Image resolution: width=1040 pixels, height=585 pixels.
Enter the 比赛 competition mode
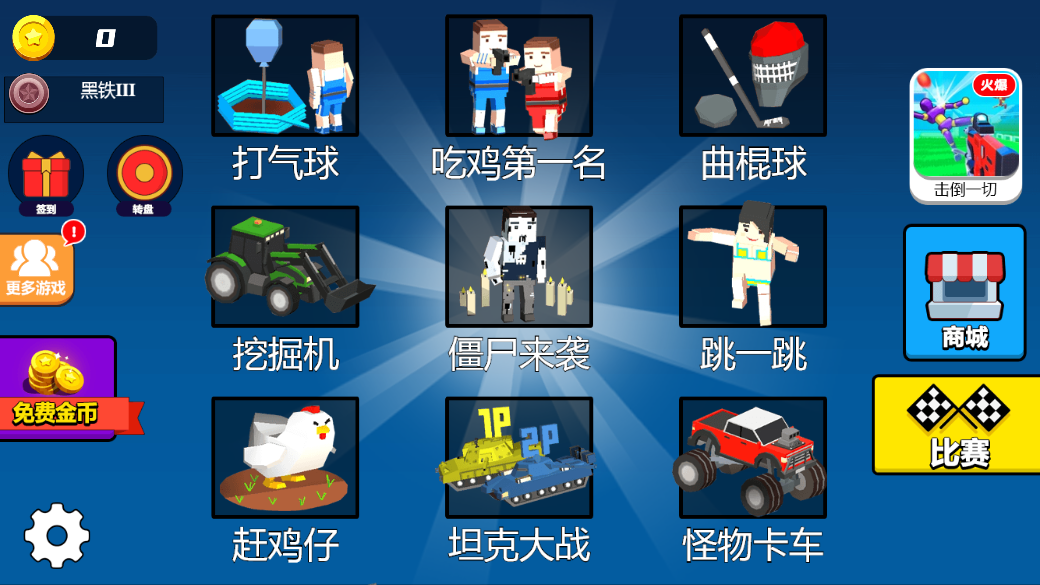pos(957,424)
